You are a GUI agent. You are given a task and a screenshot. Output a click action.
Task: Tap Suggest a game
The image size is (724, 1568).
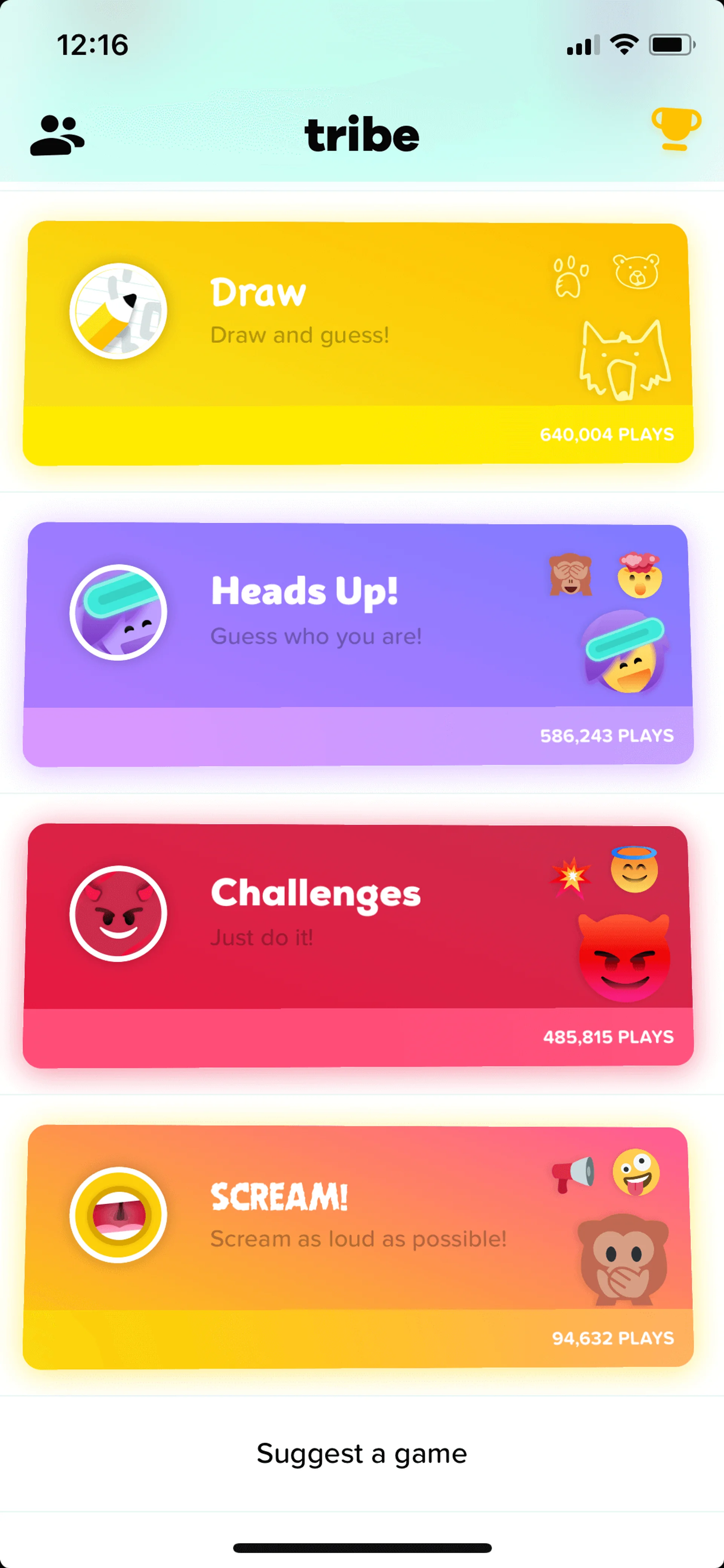(361, 1454)
